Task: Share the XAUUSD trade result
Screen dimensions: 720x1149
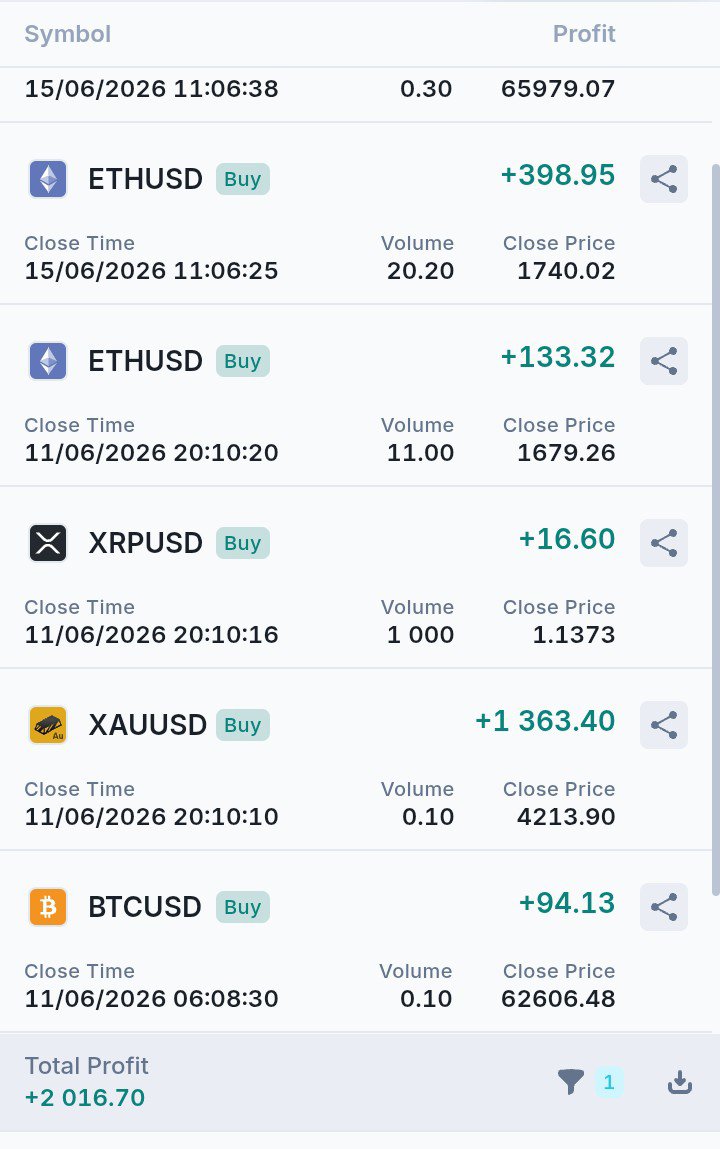Action: click(x=664, y=725)
